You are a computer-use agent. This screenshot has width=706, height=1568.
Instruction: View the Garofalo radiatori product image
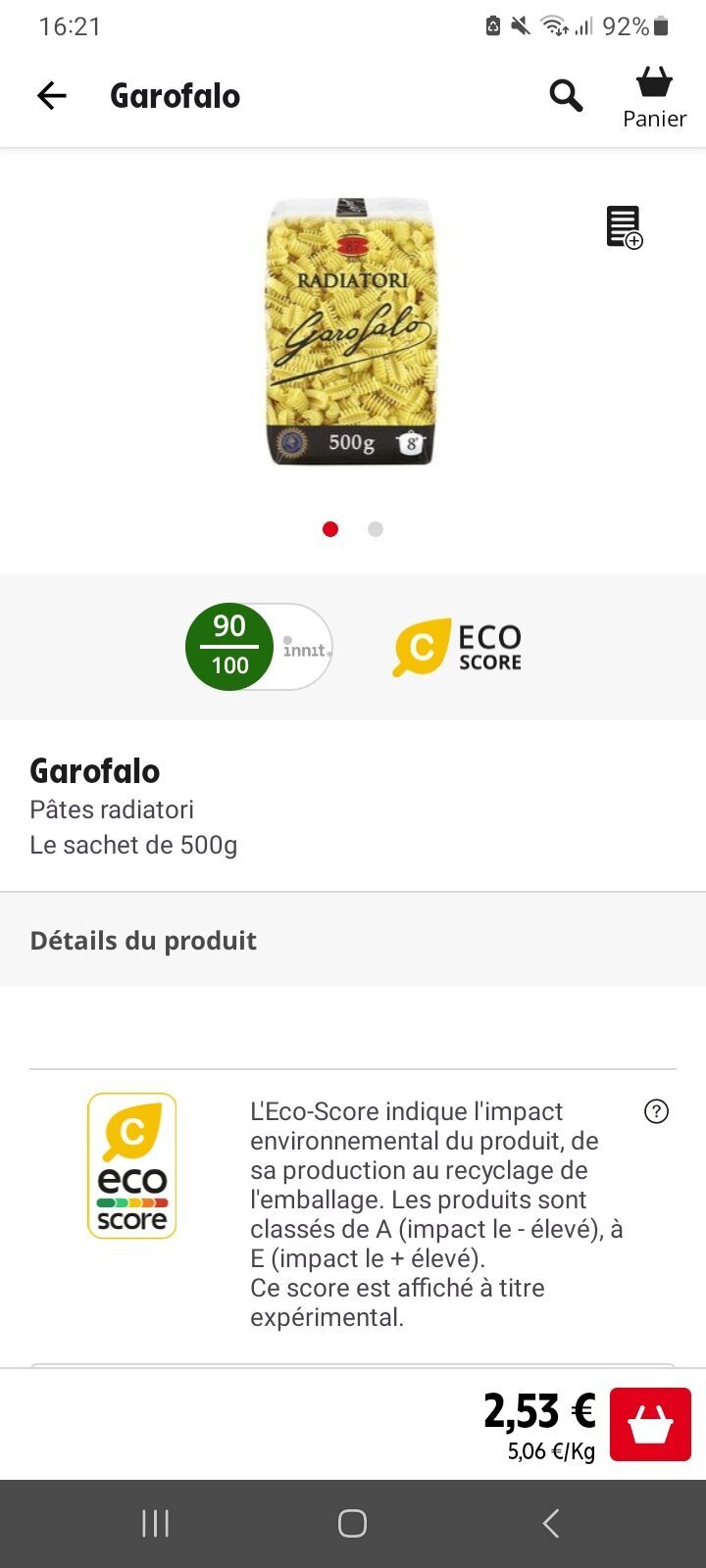tap(351, 331)
